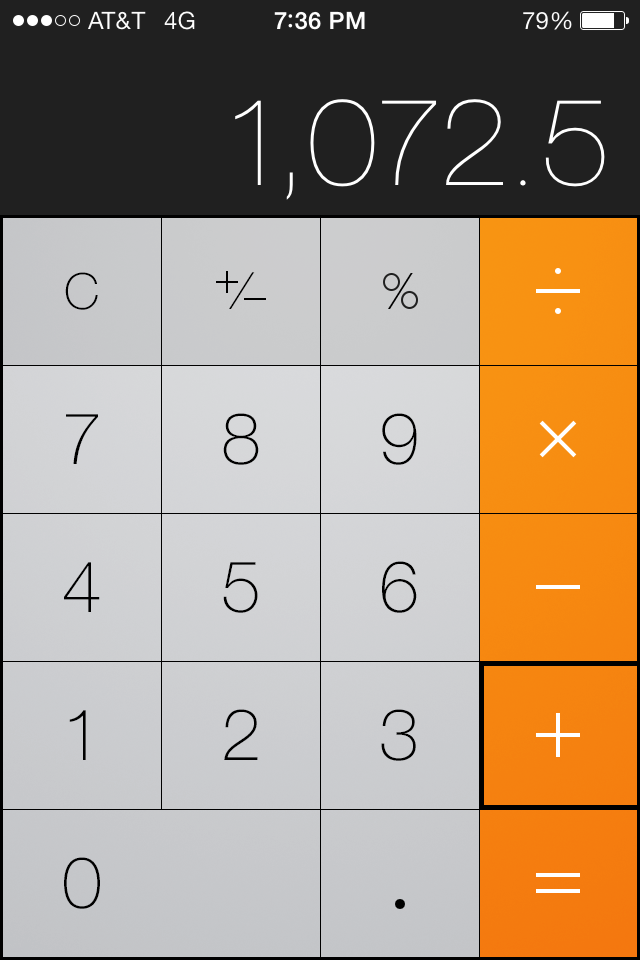Image resolution: width=640 pixels, height=960 pixels.
Task: Select the divide operator
Action: click(x=559, y=291)
